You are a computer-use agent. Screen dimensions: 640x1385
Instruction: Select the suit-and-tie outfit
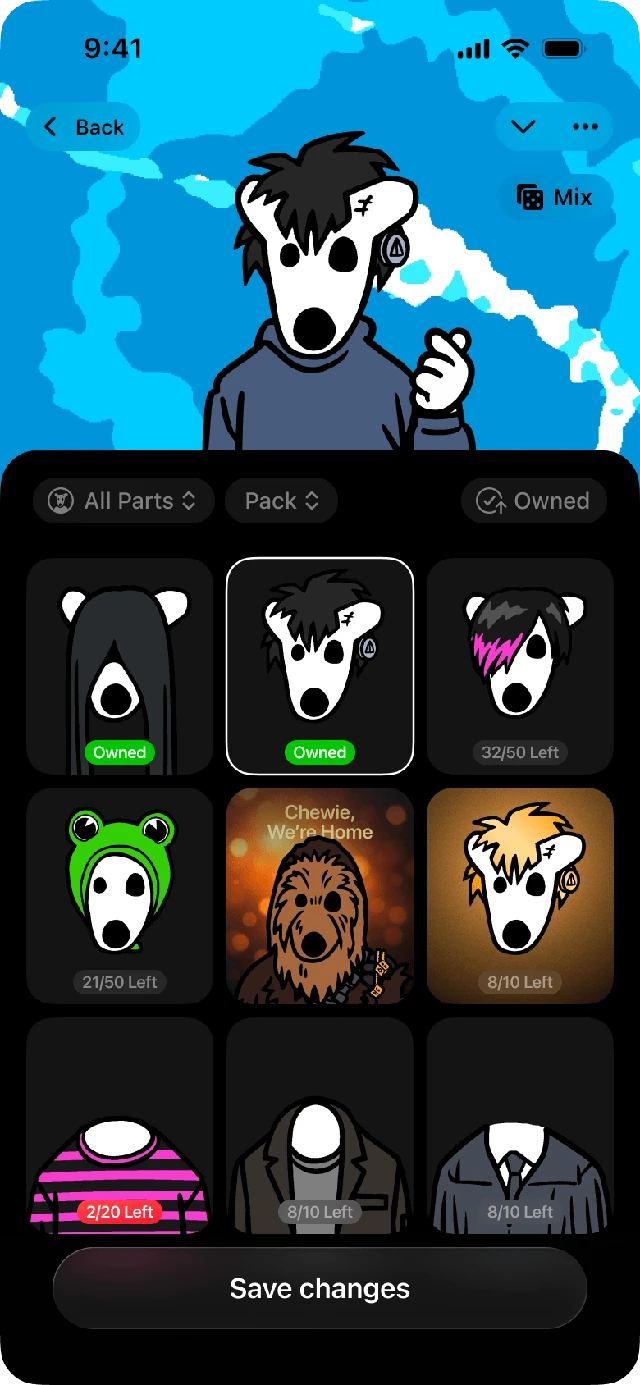coord(520,1126)
